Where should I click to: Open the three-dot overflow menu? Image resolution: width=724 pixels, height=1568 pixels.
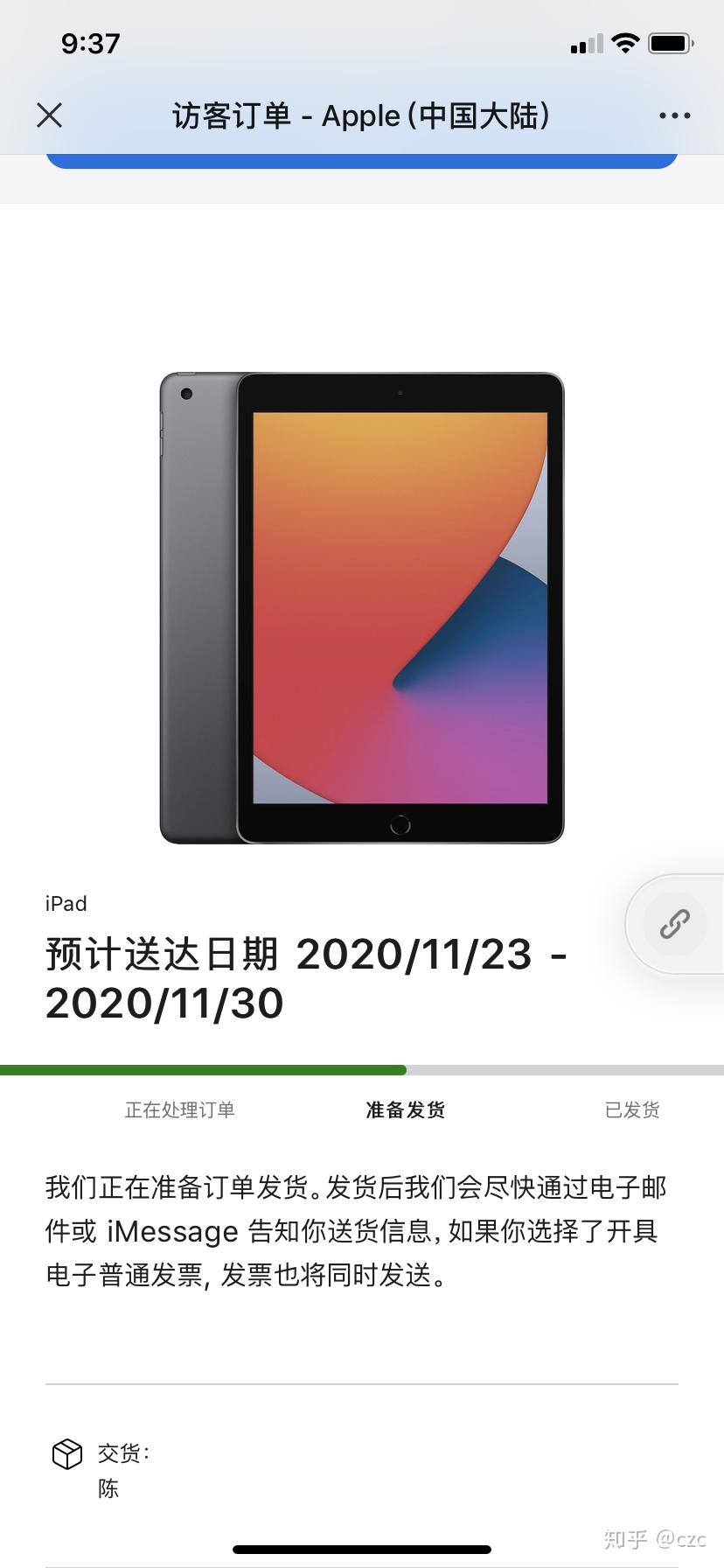(674, 115)
